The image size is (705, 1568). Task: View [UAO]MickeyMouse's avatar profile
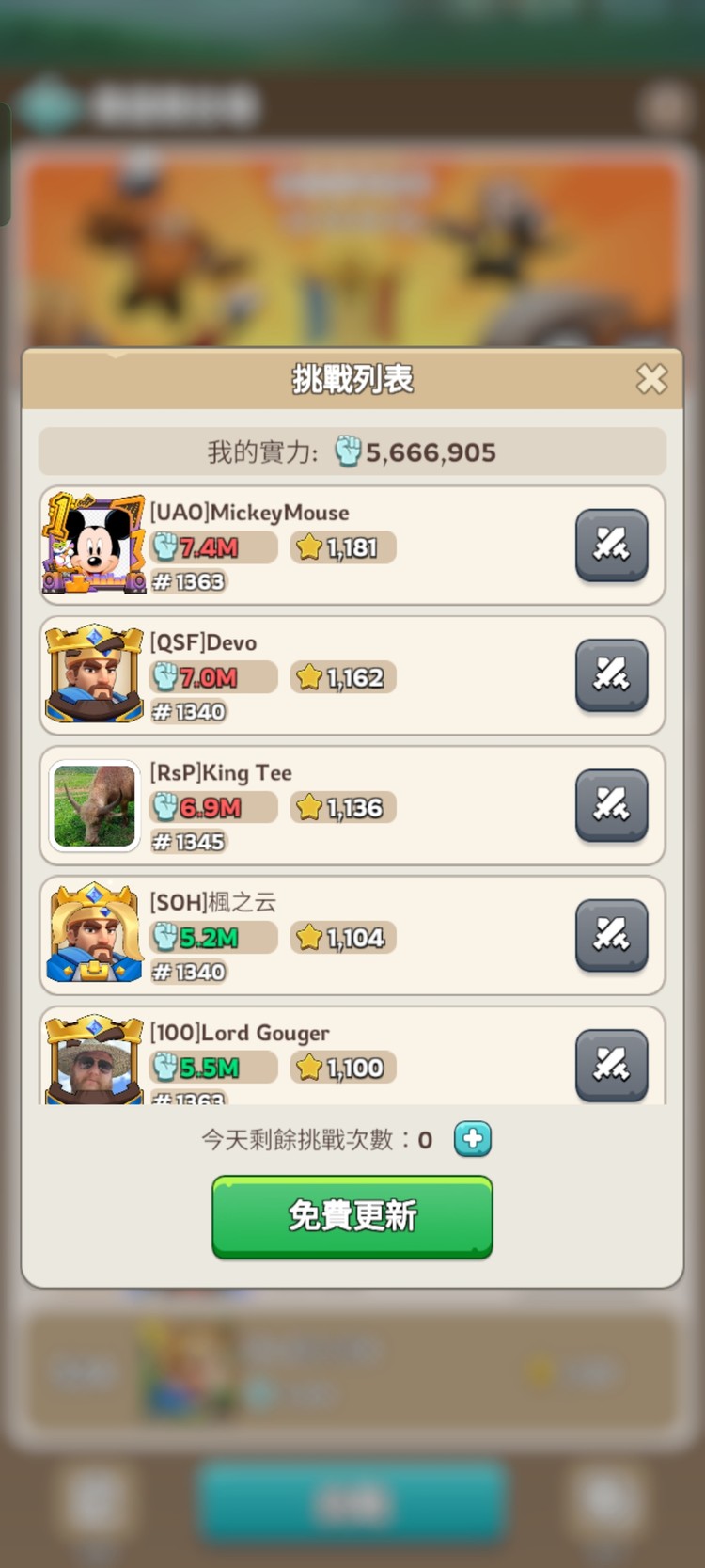[x=94, y=545]
